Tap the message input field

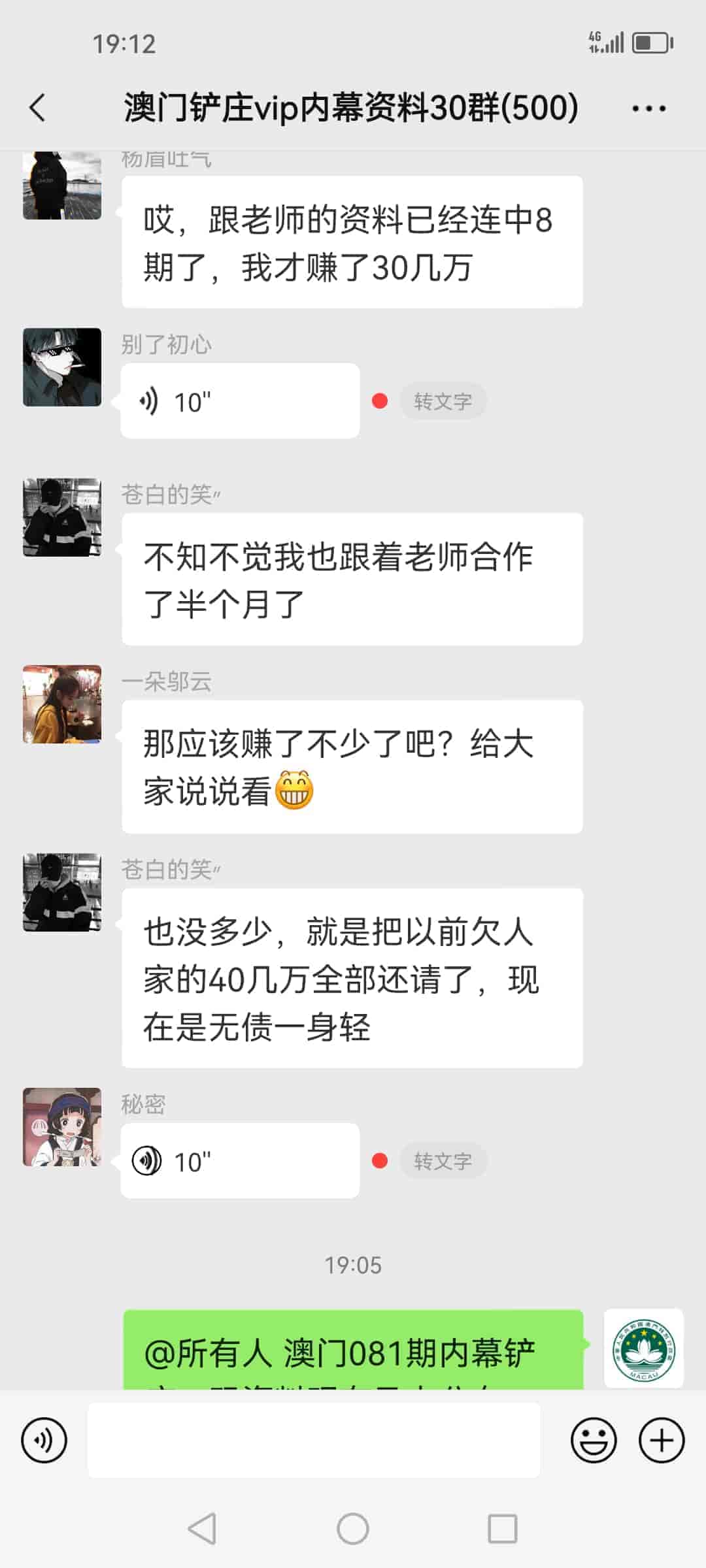pos(314,1439)
